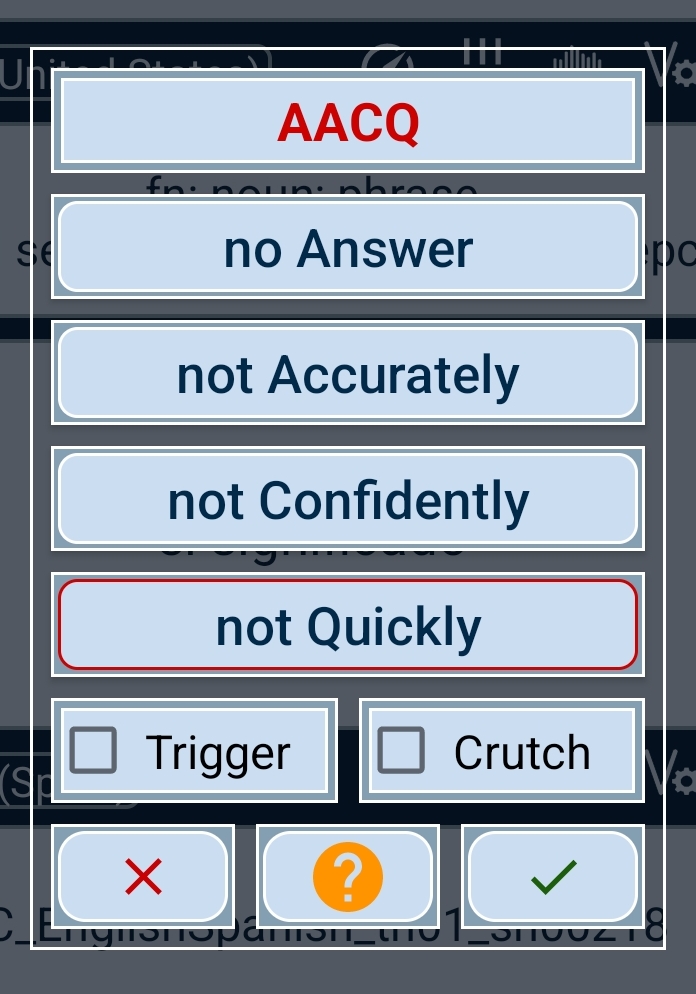Enable the Crutch checkbox

pyautogui.click(x=401, y=751)
